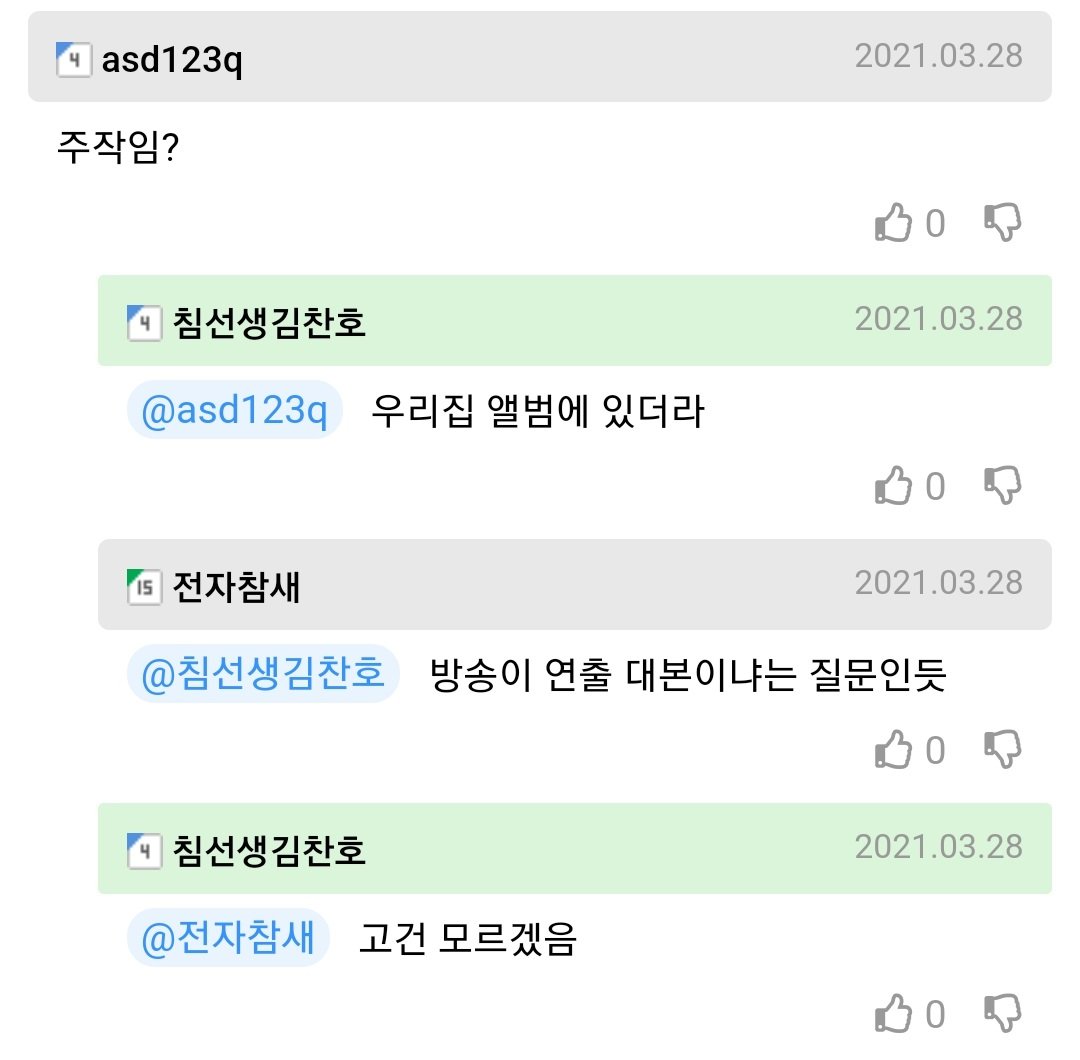Screen dimensions: 1080x1060
Task: View 전자참새's profile from comment header
Action: click(236, 587)
